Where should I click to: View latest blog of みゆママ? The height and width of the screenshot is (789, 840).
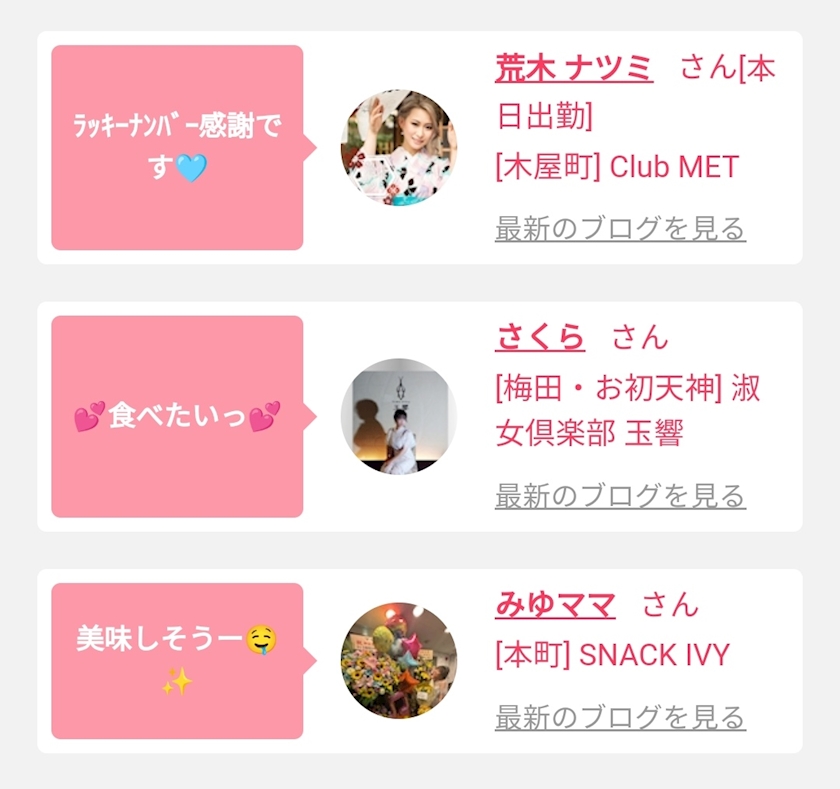620,718
